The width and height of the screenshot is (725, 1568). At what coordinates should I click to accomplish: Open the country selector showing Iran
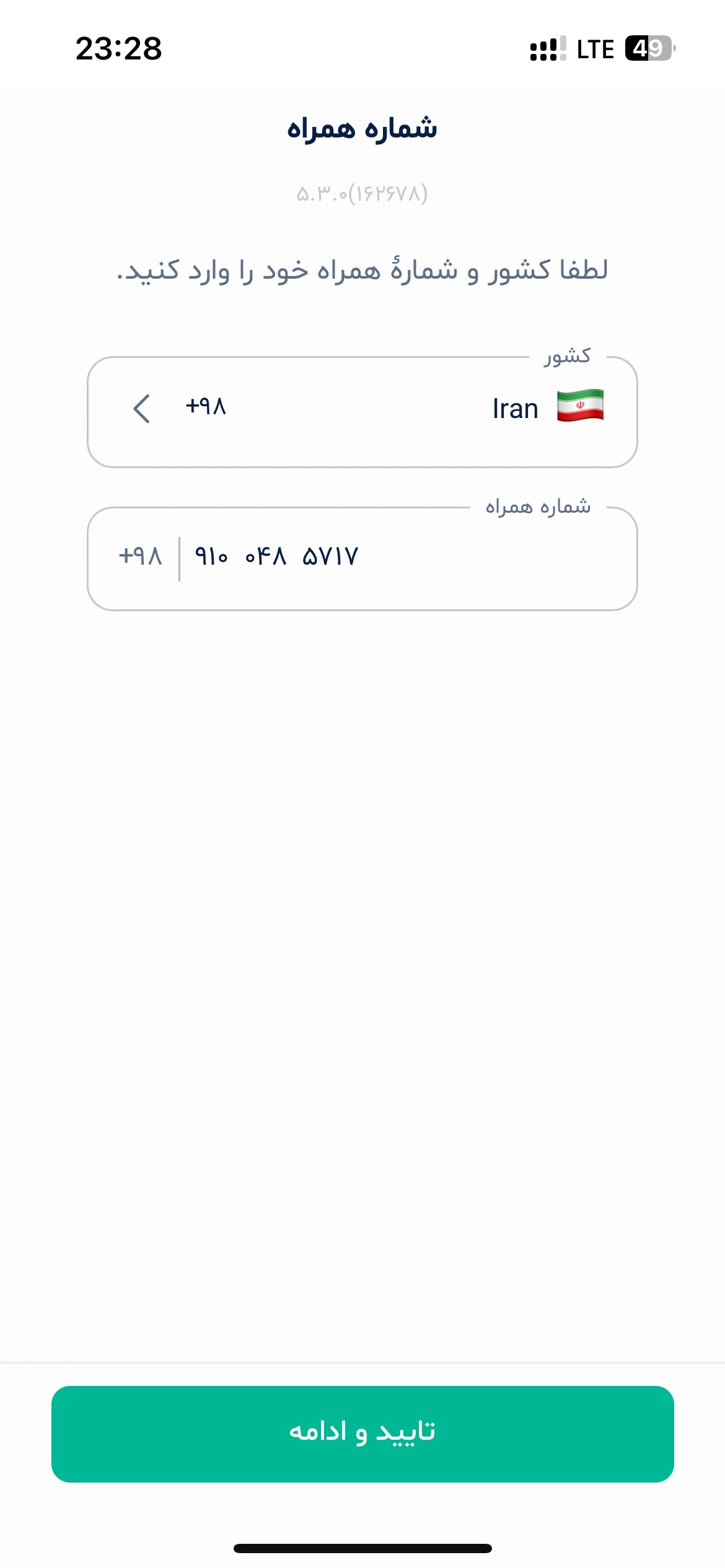(x=362, y=412)
